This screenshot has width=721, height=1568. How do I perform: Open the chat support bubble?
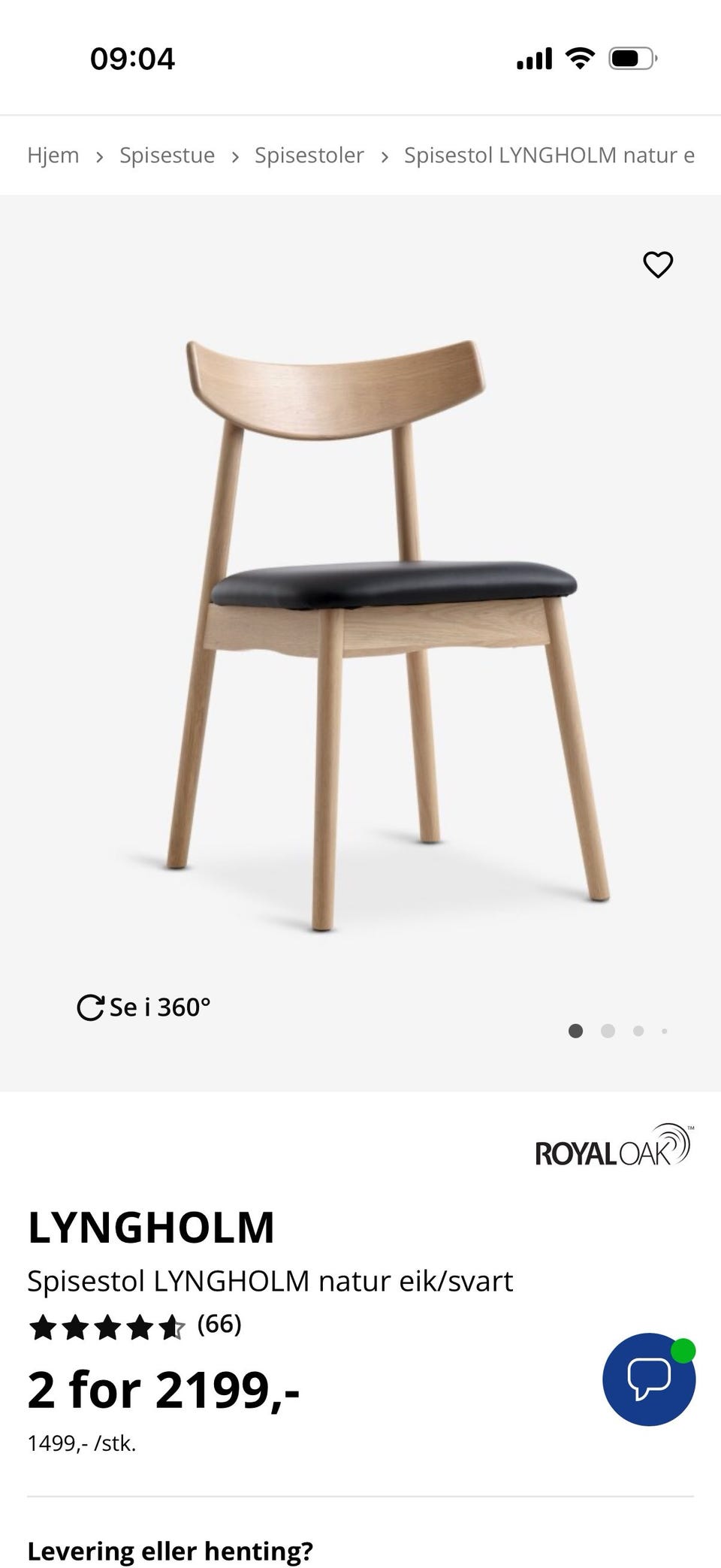pos(649,1379)
